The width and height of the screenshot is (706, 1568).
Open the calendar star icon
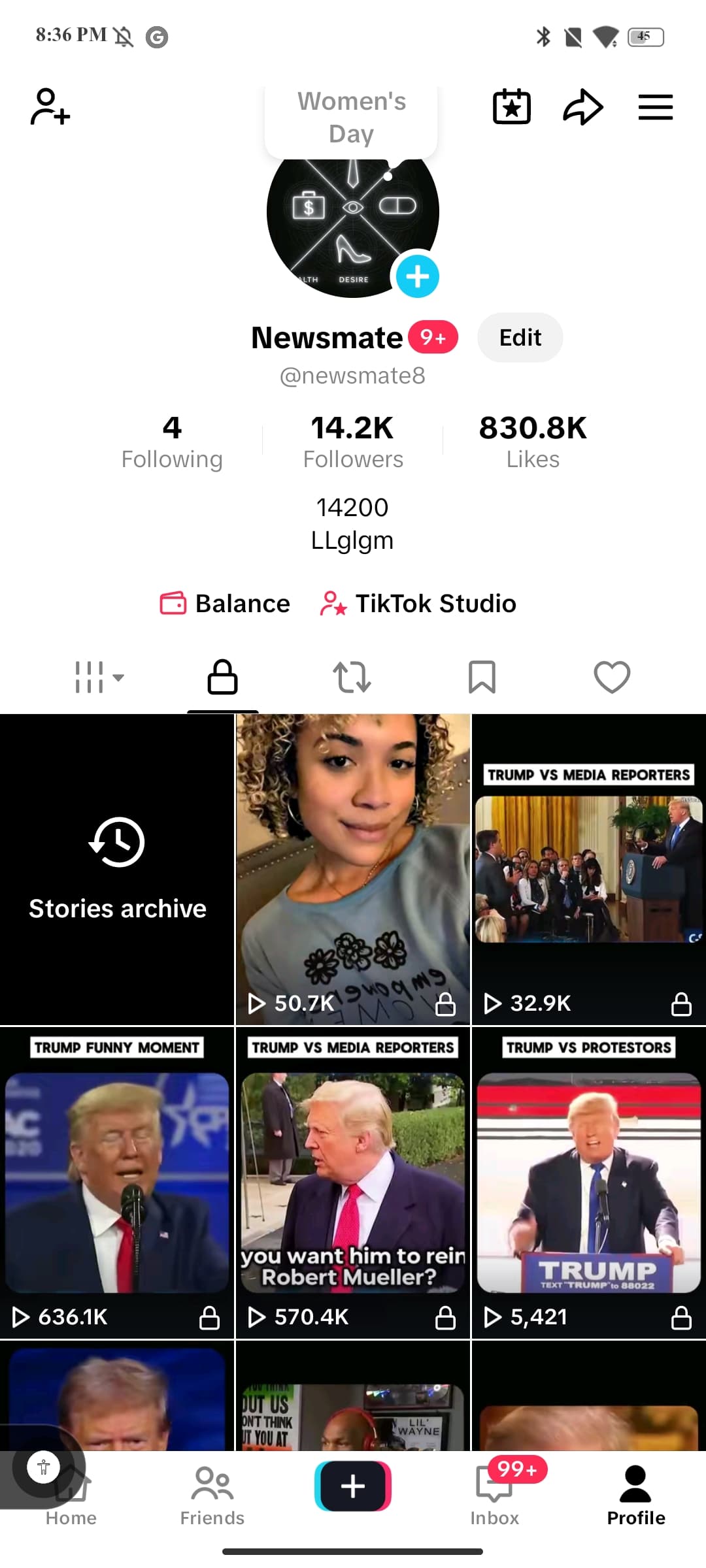[x=511, y=106]
